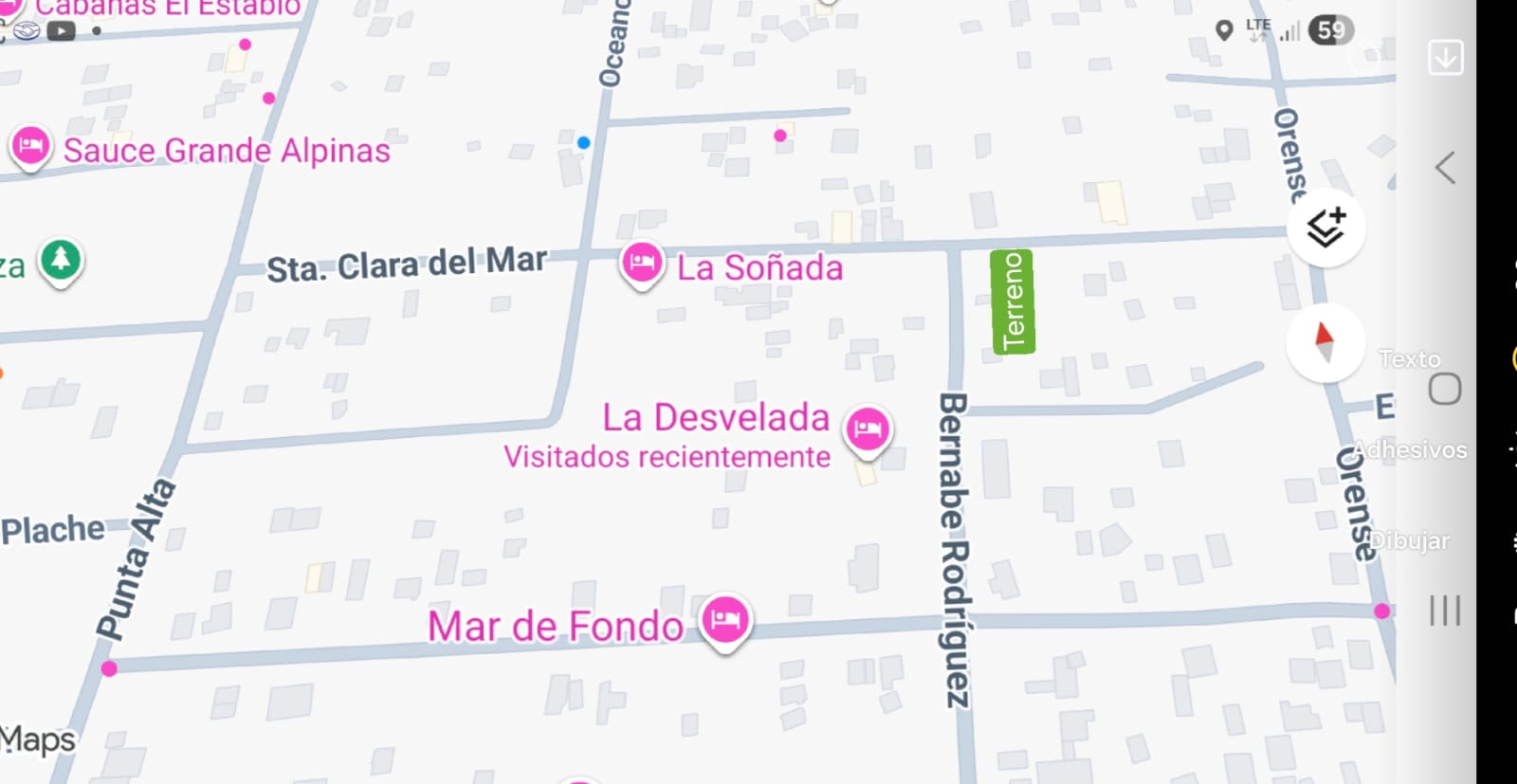
Task: Open the map layers button
Action: coord(1325,228)
